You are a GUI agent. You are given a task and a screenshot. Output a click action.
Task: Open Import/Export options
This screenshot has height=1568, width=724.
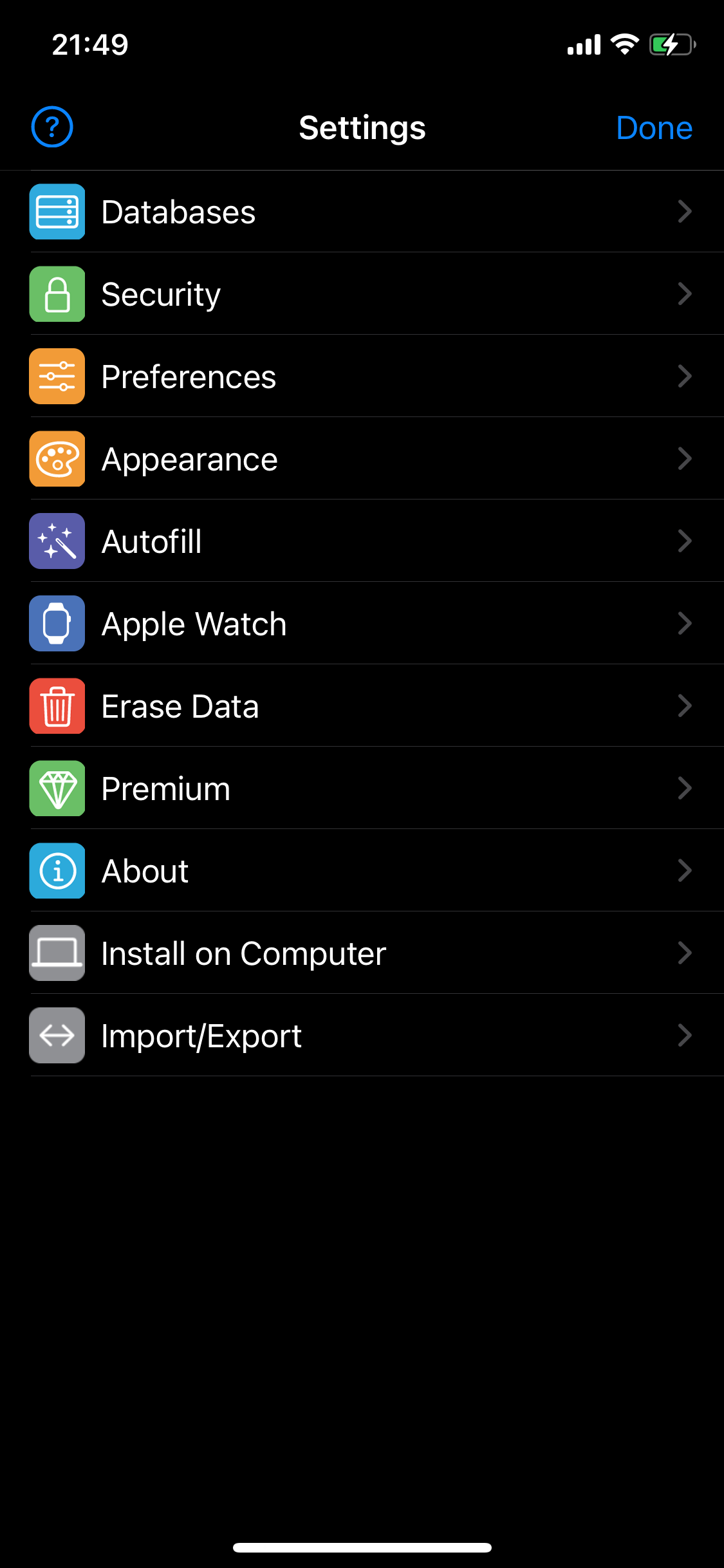pos(360,1036)
